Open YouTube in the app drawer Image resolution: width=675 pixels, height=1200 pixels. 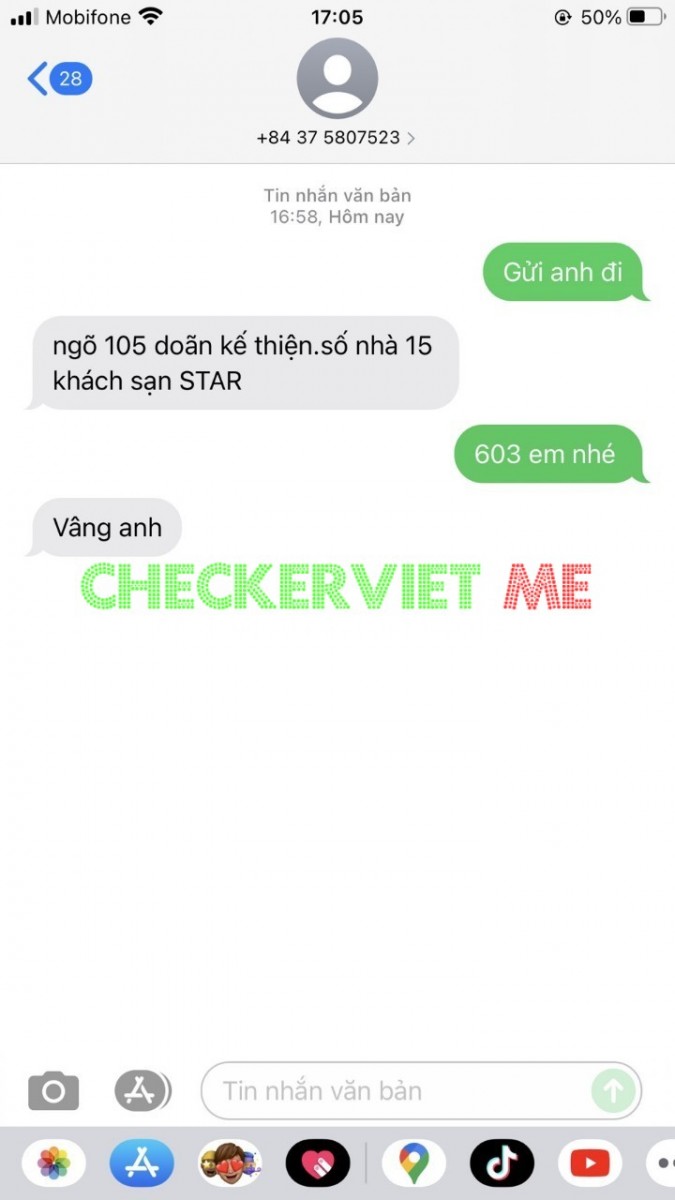click(x=590, y=1163)
